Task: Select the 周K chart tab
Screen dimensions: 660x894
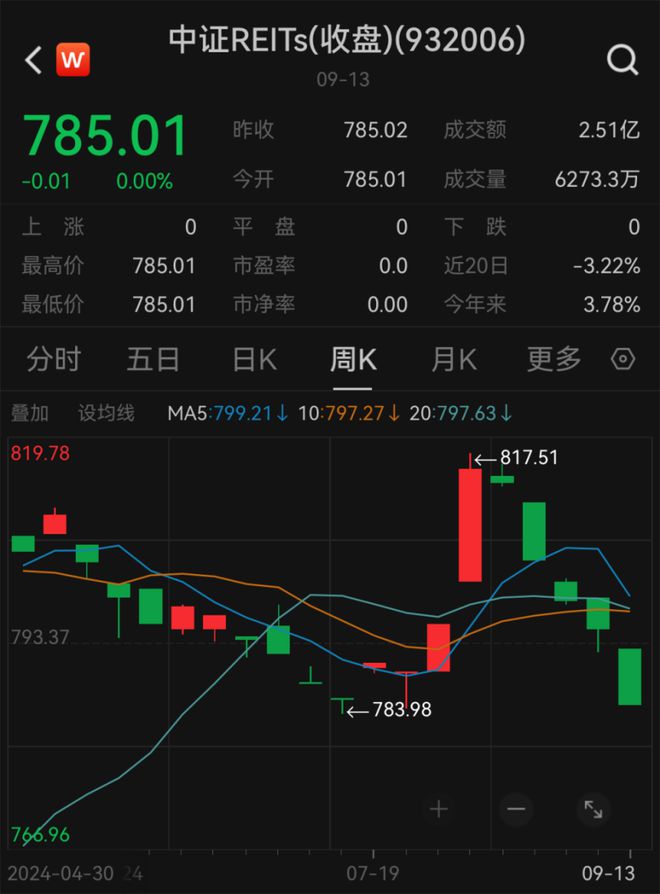Action: [353, 359]
